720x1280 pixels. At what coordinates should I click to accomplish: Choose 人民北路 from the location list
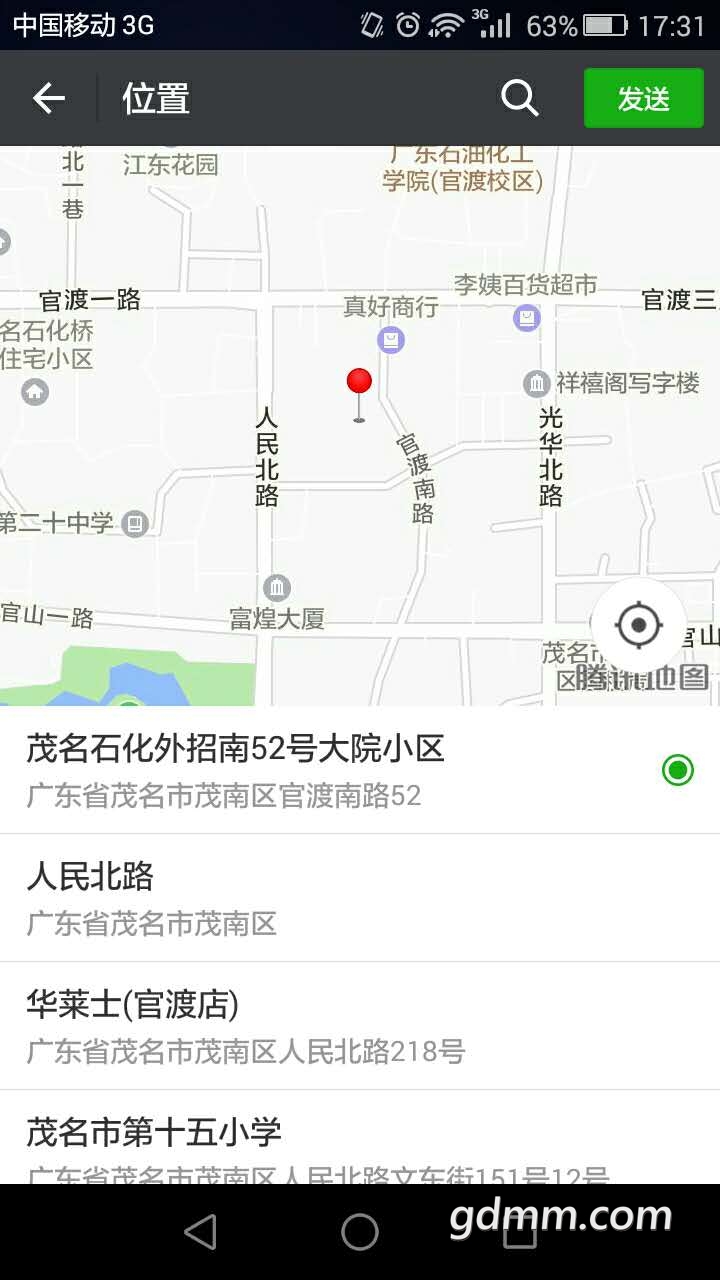tap(360, 898)
